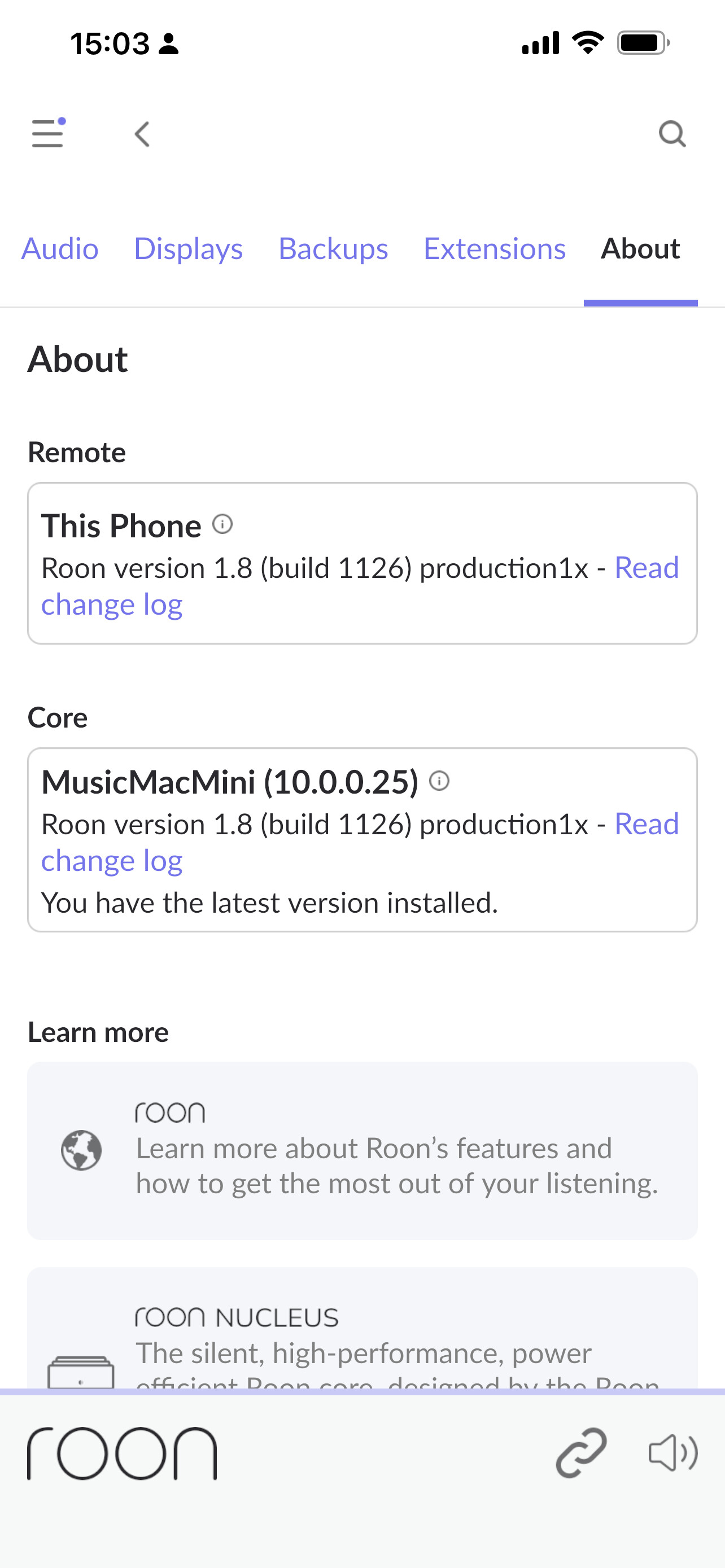This screenshot has height=1568, width=725.
Task: Open the Extensions tab
Action: tap(494, 248)
